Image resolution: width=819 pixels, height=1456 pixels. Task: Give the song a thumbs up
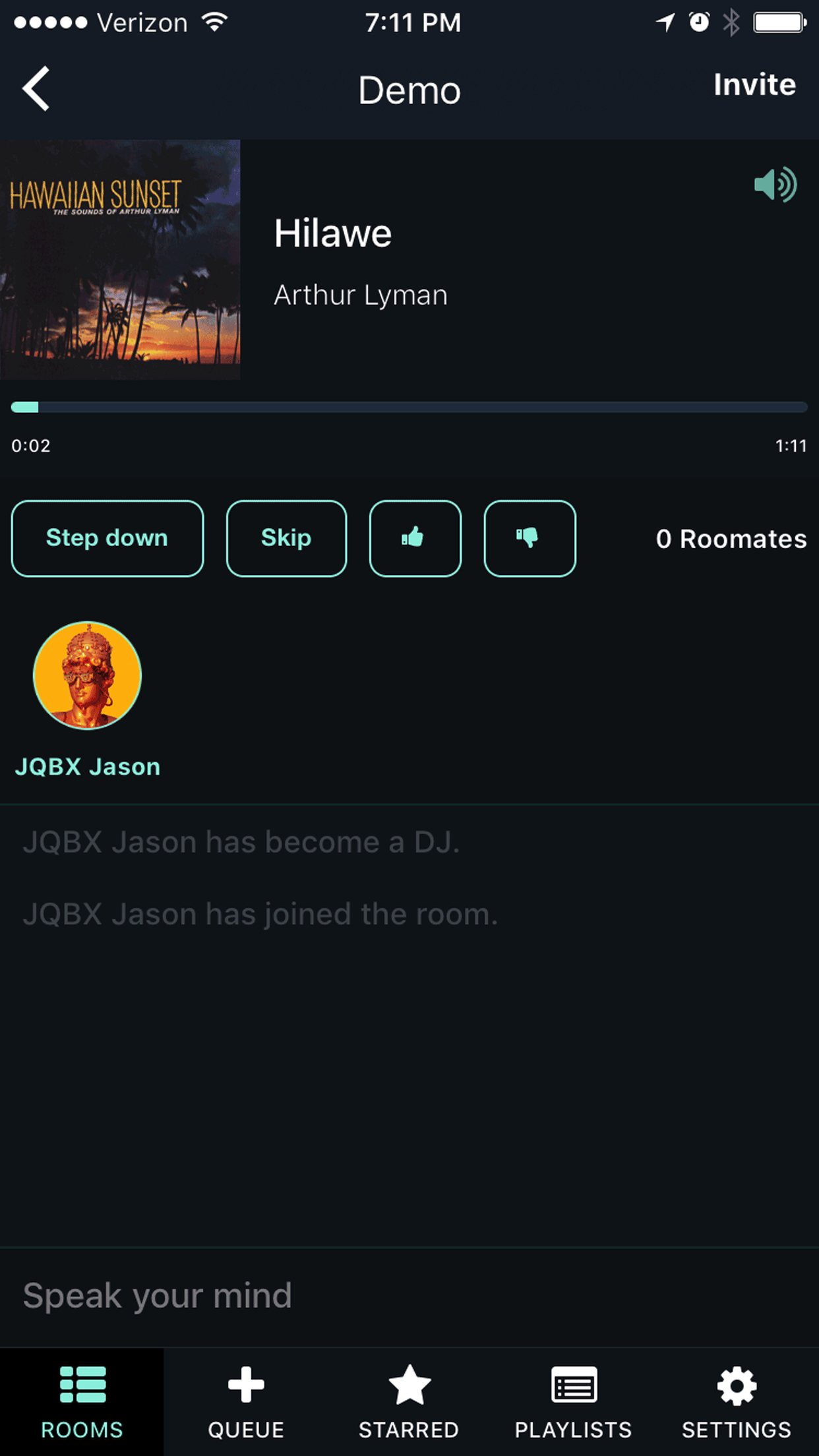tap(415, 538)
